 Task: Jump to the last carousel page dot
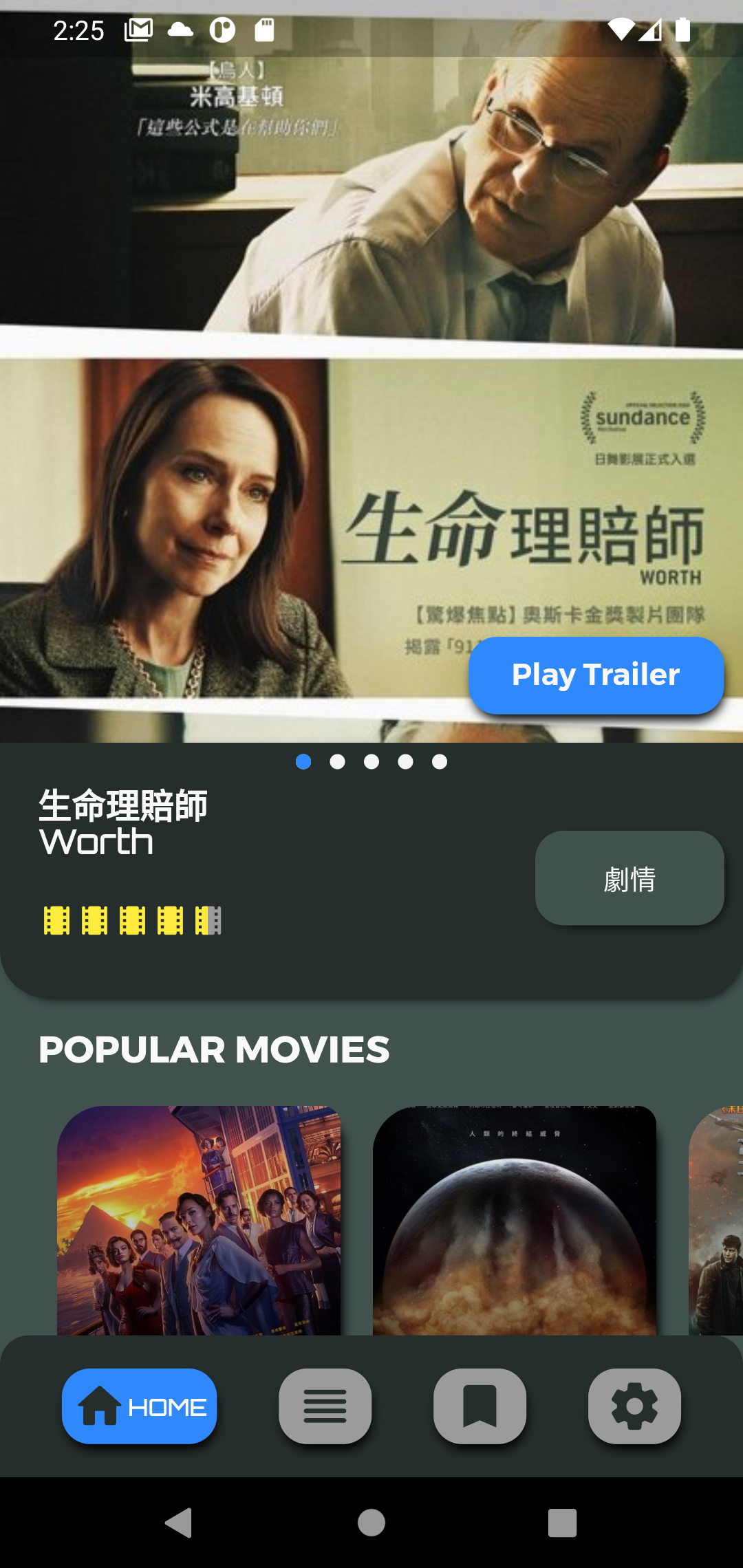coord(440,762)
